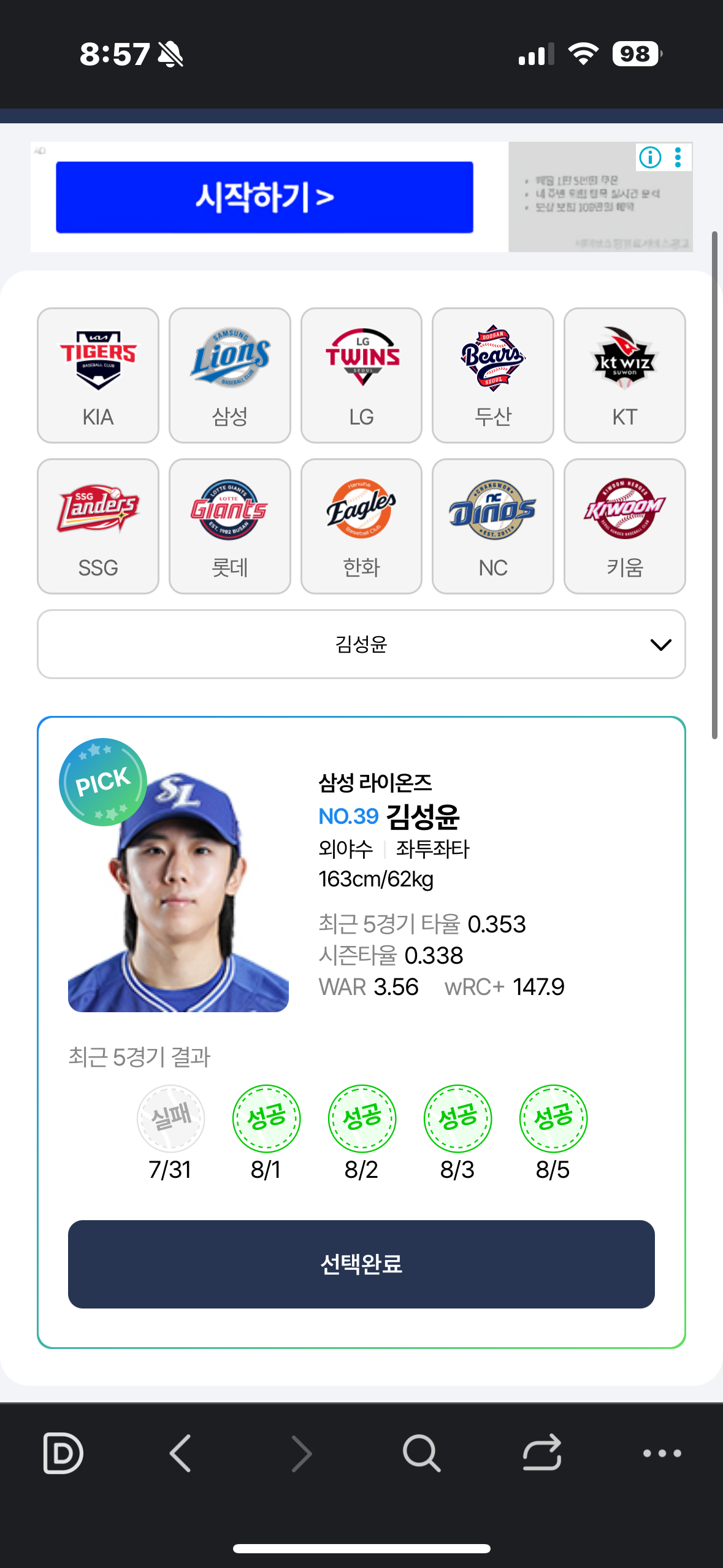Pick the 롯데 Giants team
The height and width of the screenshot is (1568, 723).
pos(229,526)
